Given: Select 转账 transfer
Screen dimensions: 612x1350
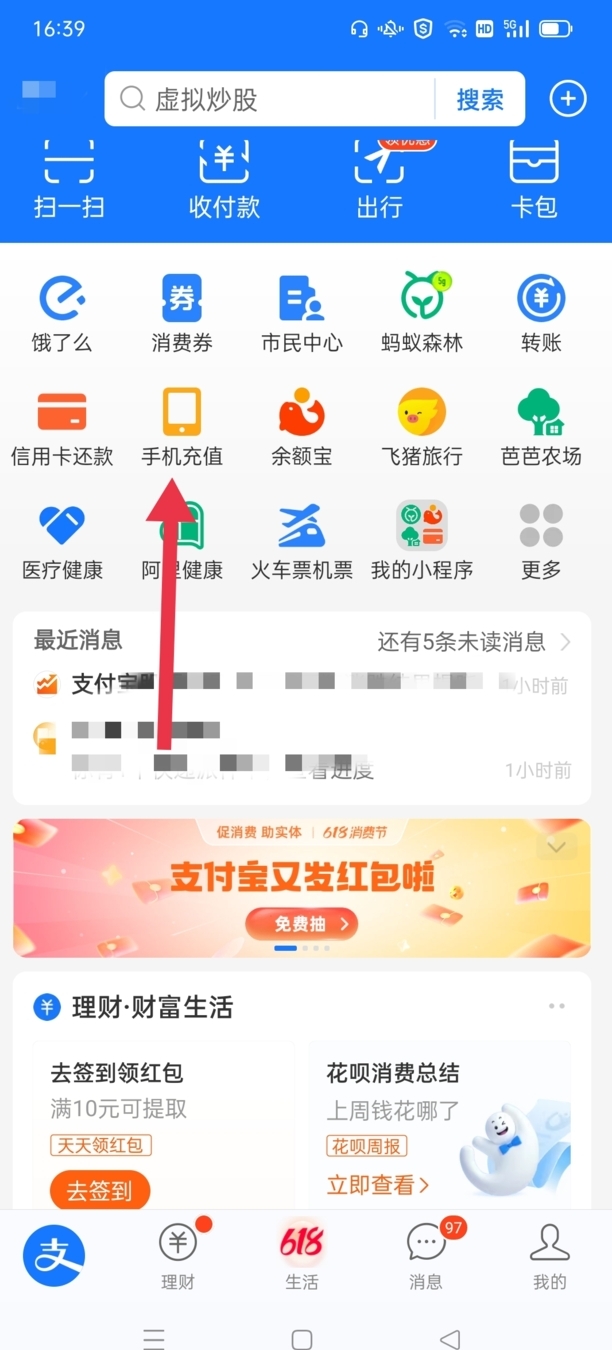Looking at the screenshot, I should [541, 313].
